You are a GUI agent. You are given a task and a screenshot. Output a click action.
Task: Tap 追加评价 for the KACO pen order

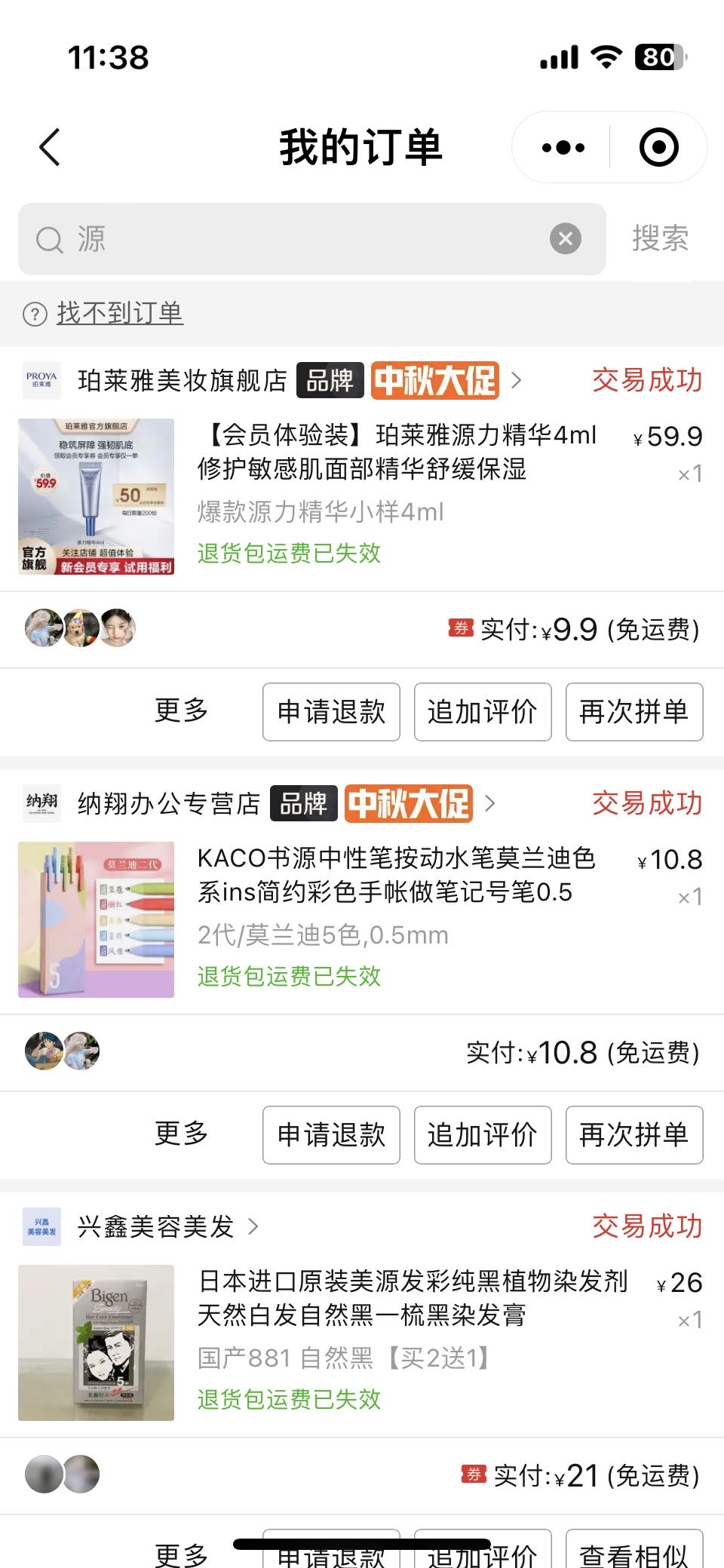(x=483, y=1135)
